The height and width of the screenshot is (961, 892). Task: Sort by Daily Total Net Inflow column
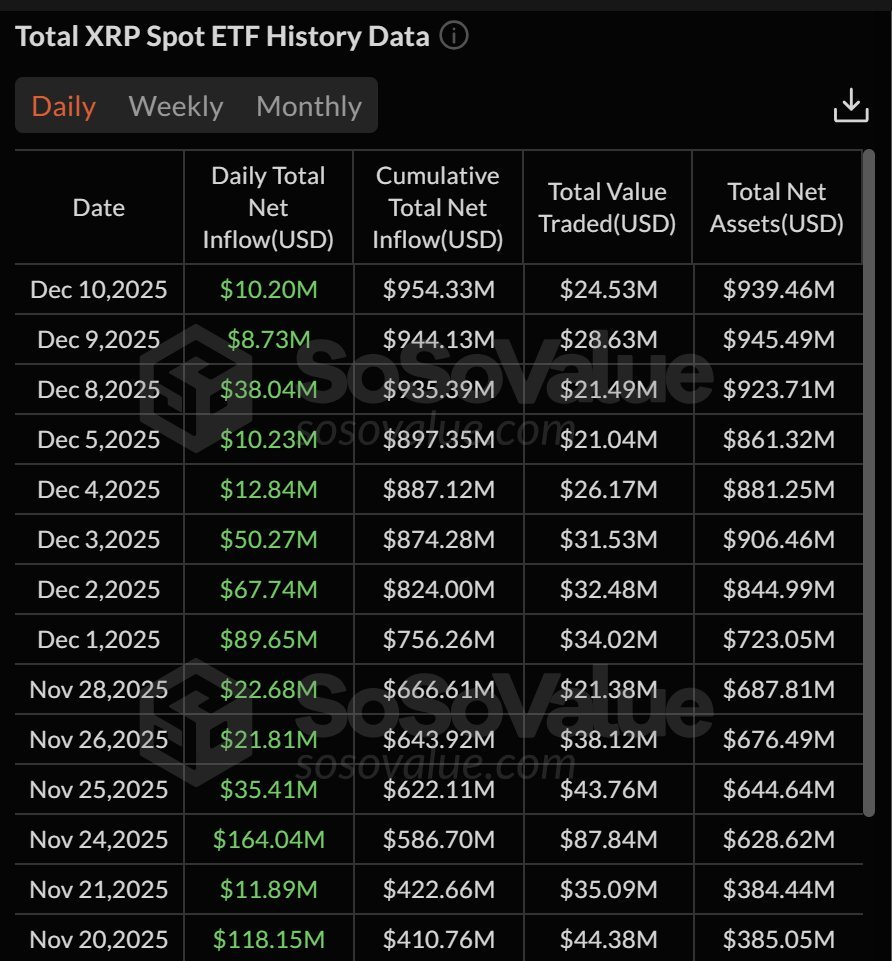tap(268, 207)
